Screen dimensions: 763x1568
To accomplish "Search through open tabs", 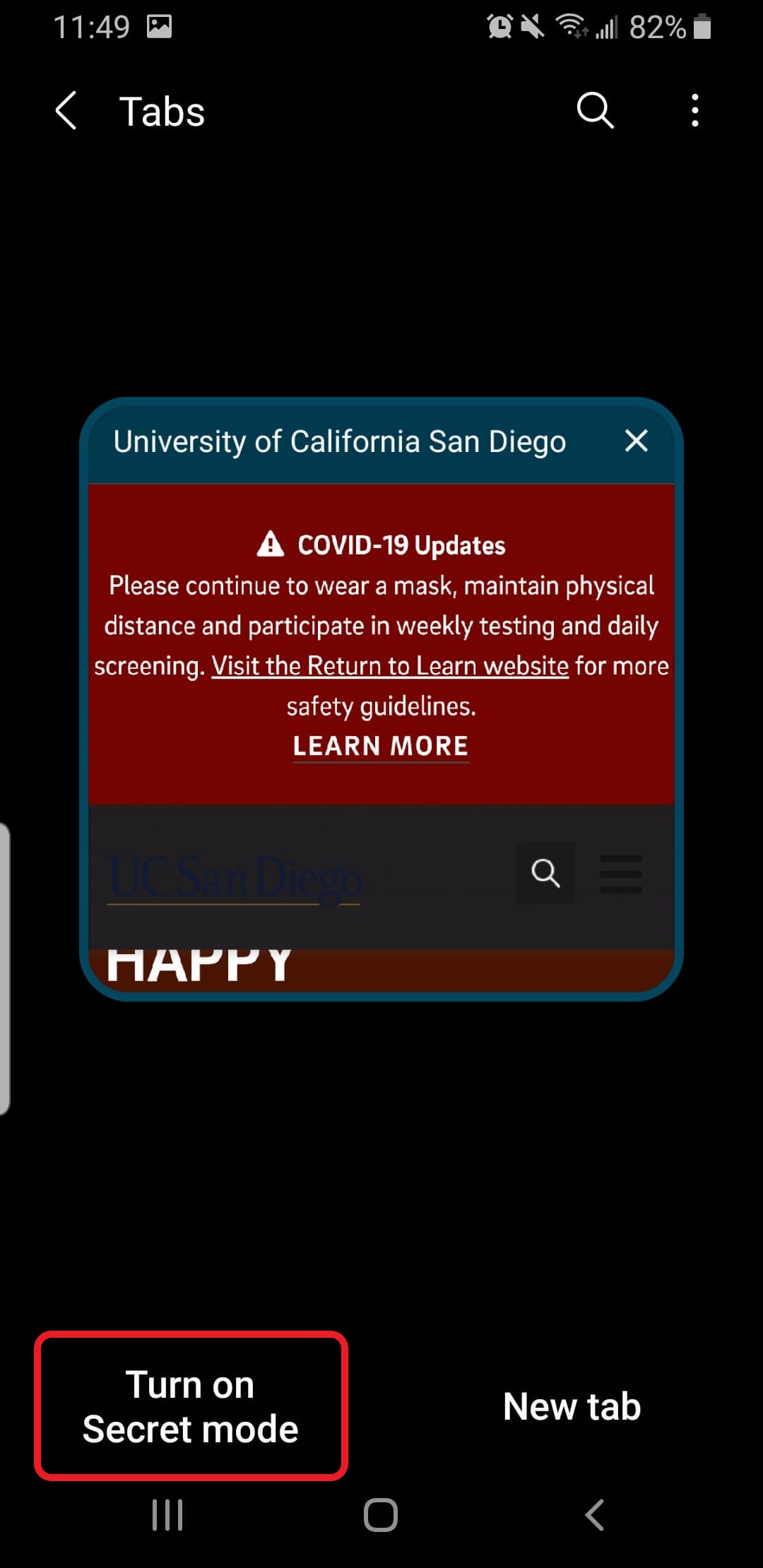I will 595,111.
